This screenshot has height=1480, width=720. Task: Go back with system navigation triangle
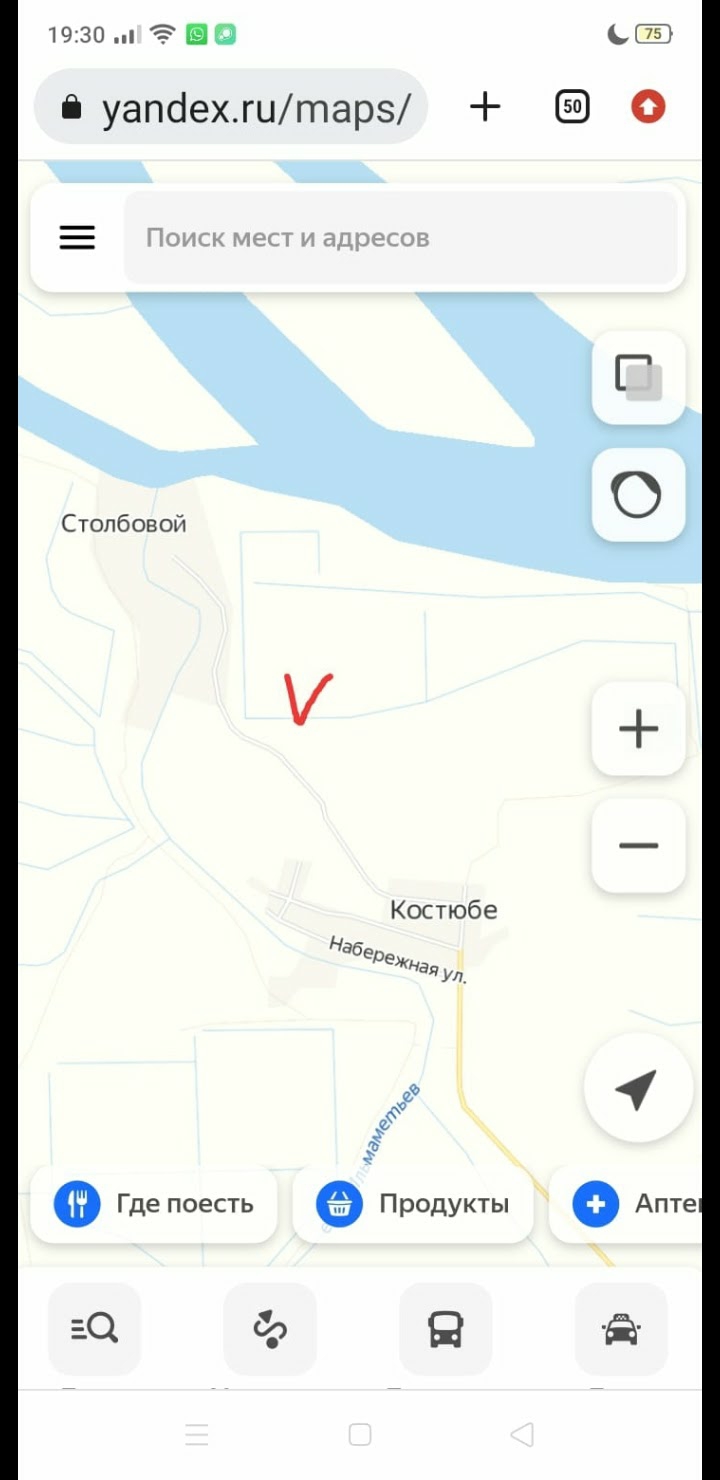tap(522, 1435)
